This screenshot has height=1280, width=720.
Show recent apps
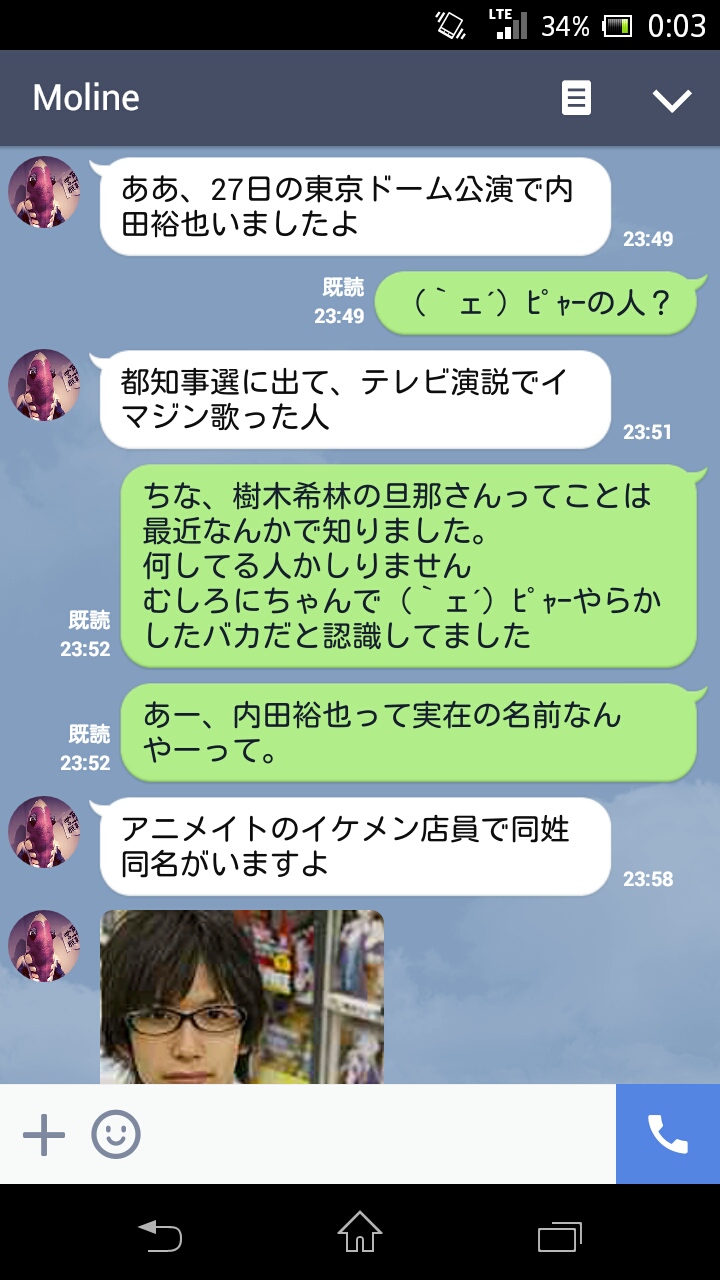click(x=559, y=1235)
